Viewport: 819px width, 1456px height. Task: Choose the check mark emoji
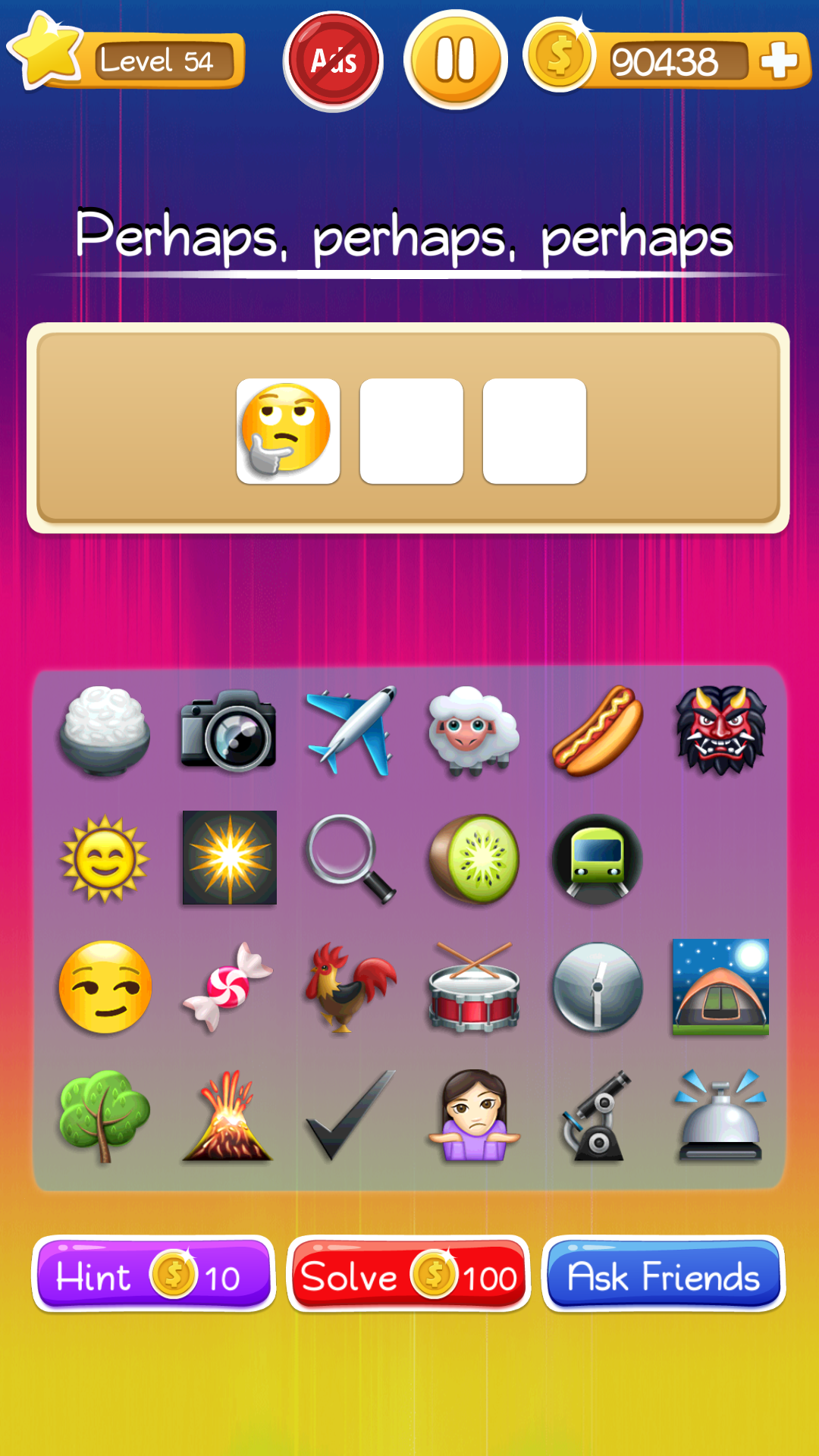click(x=350, y=1116)
